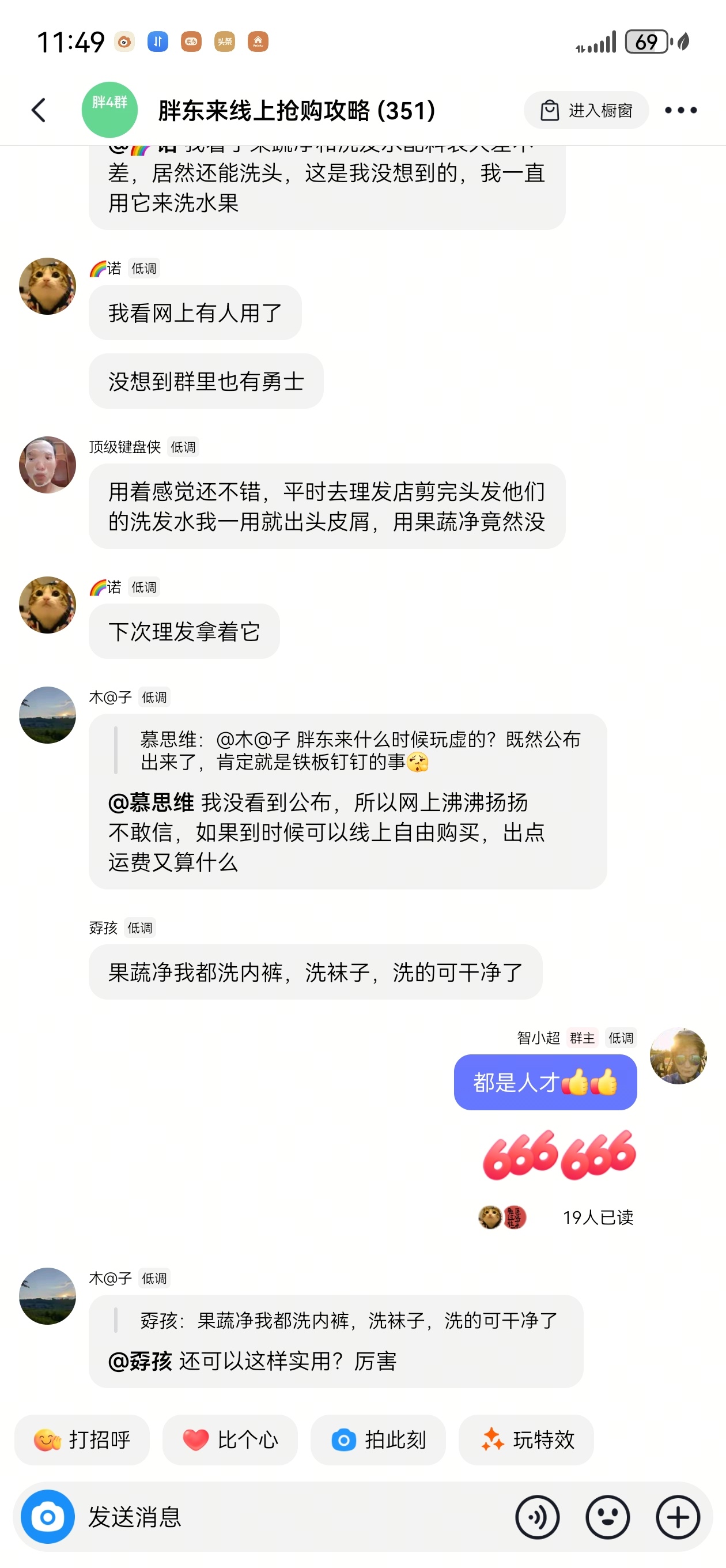
Task: Open the quoted 孬孩 message in reply
Action: [348, 1320]
